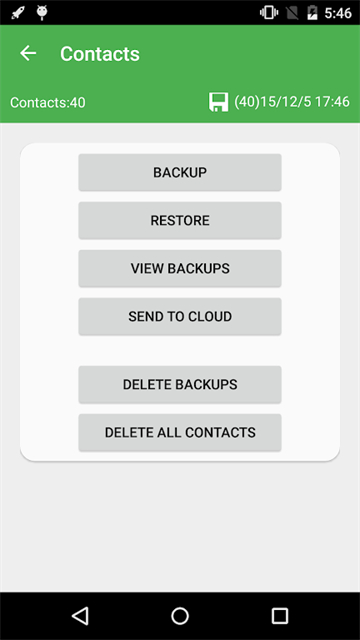The width and height of the screenshot is (360, 640).
Task: Go back using the app bar arrow
Action: pos(28,53)
